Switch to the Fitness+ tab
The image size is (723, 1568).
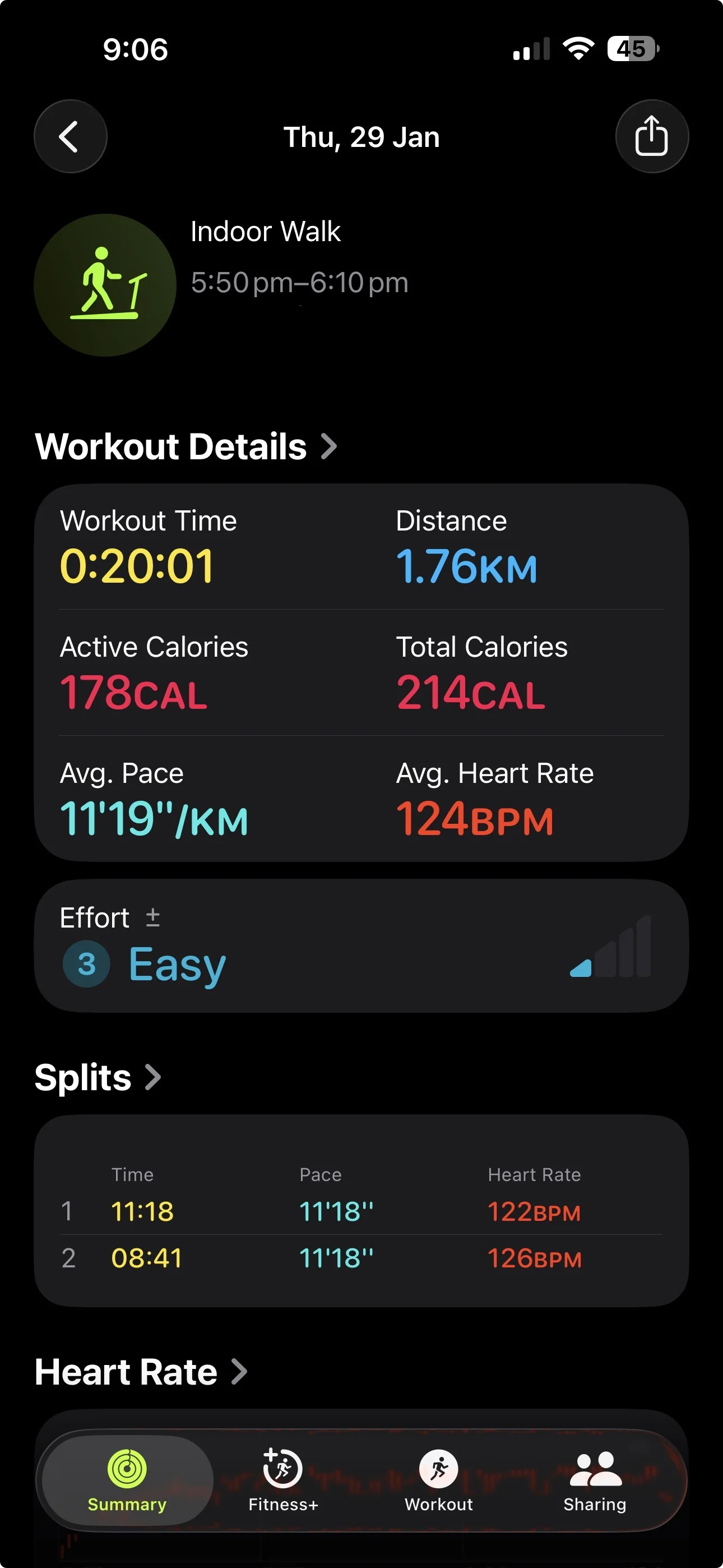283,1481
